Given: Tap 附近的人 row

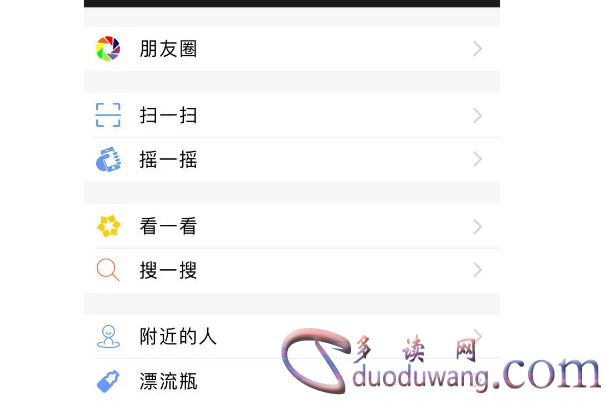Looking at the screenshot, I should point(178,336).
